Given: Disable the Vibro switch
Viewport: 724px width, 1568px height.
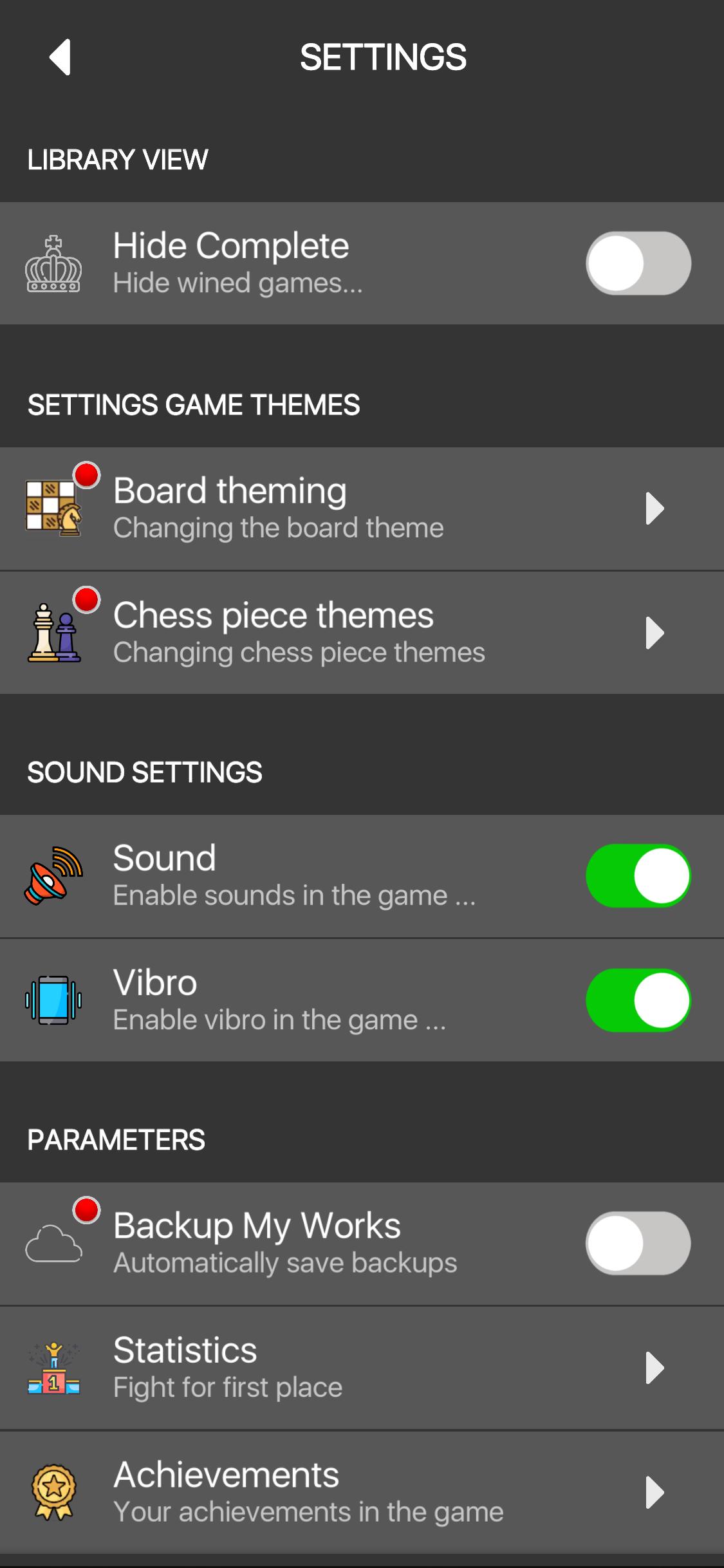Looking at the screenshot, I should point(638,1000).
